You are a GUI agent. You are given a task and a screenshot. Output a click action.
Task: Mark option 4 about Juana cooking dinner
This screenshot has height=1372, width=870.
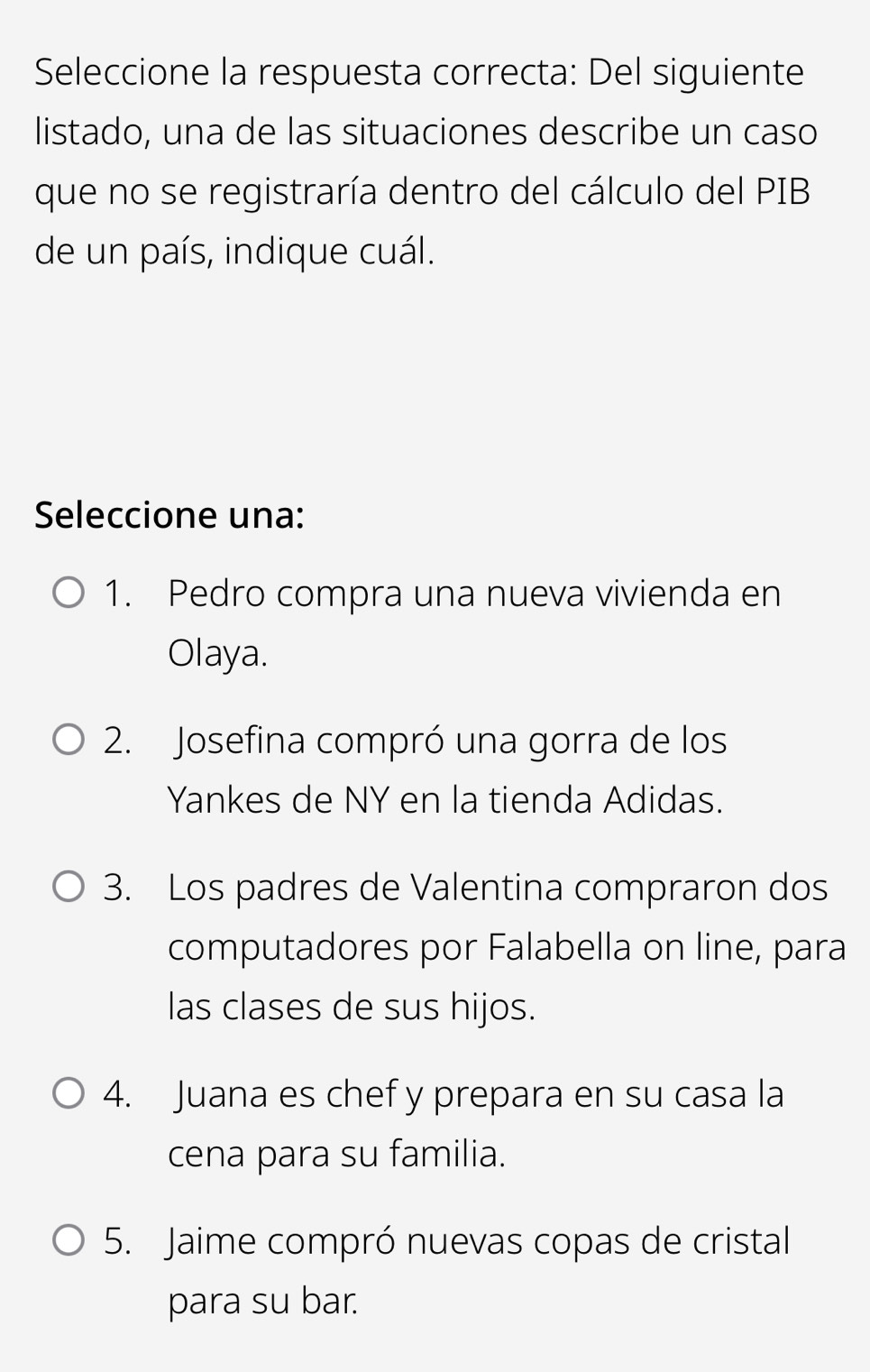point(69,1095)
